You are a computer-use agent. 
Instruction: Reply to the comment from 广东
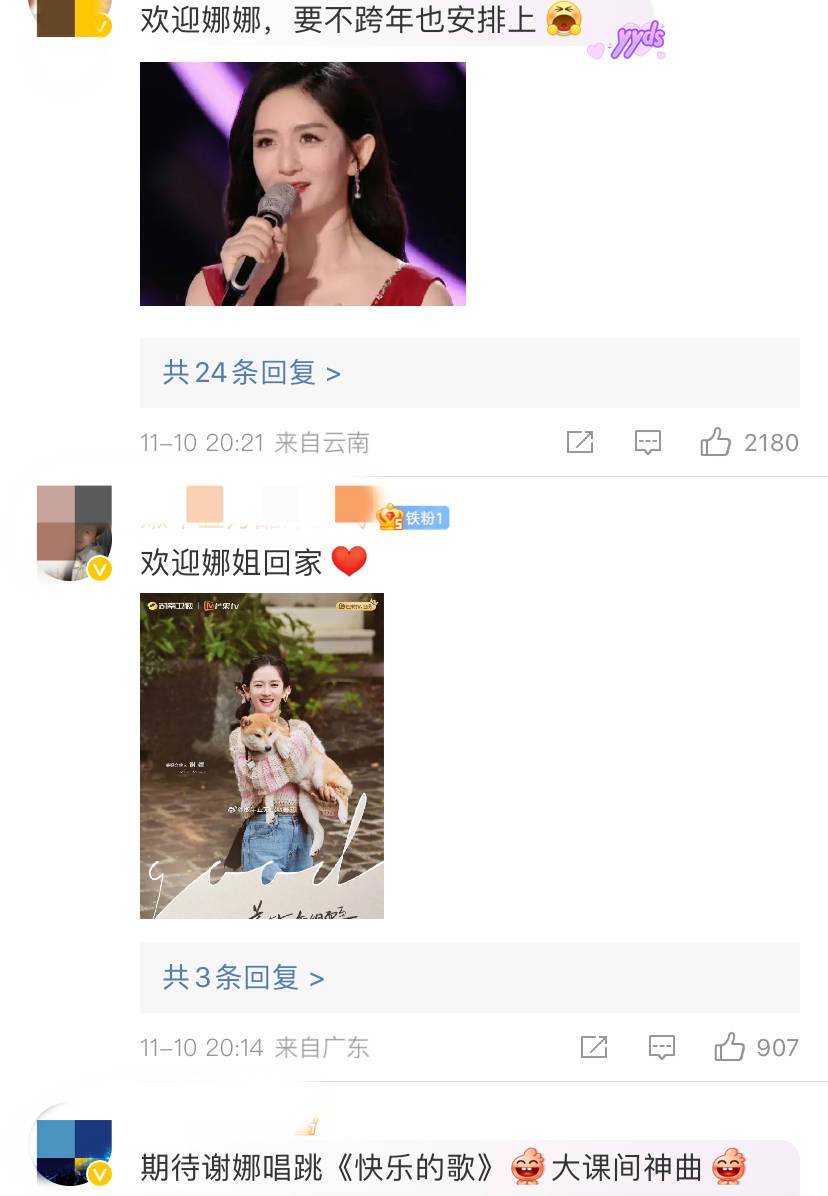pos(662,1047)
